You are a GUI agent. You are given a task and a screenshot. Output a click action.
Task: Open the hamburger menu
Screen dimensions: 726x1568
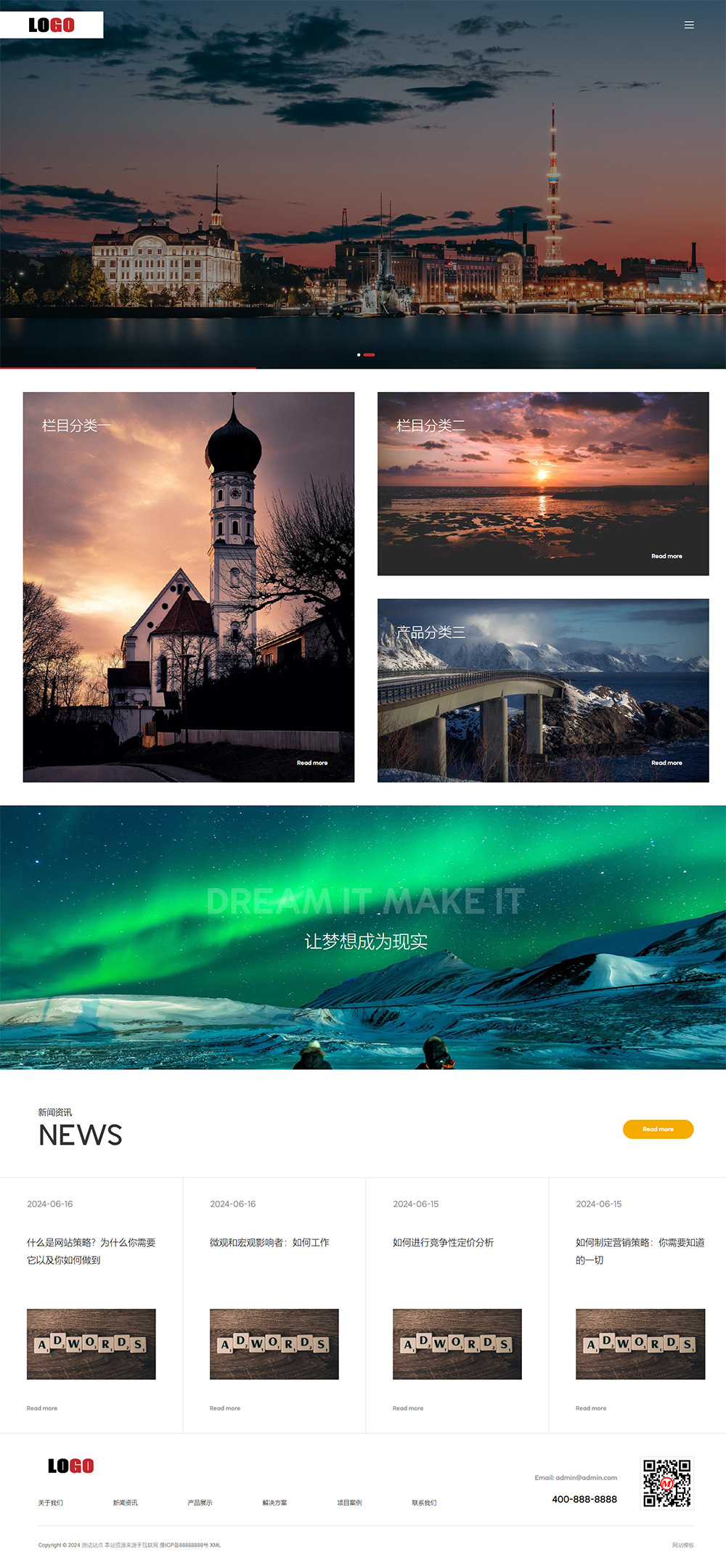click(689, 25)
